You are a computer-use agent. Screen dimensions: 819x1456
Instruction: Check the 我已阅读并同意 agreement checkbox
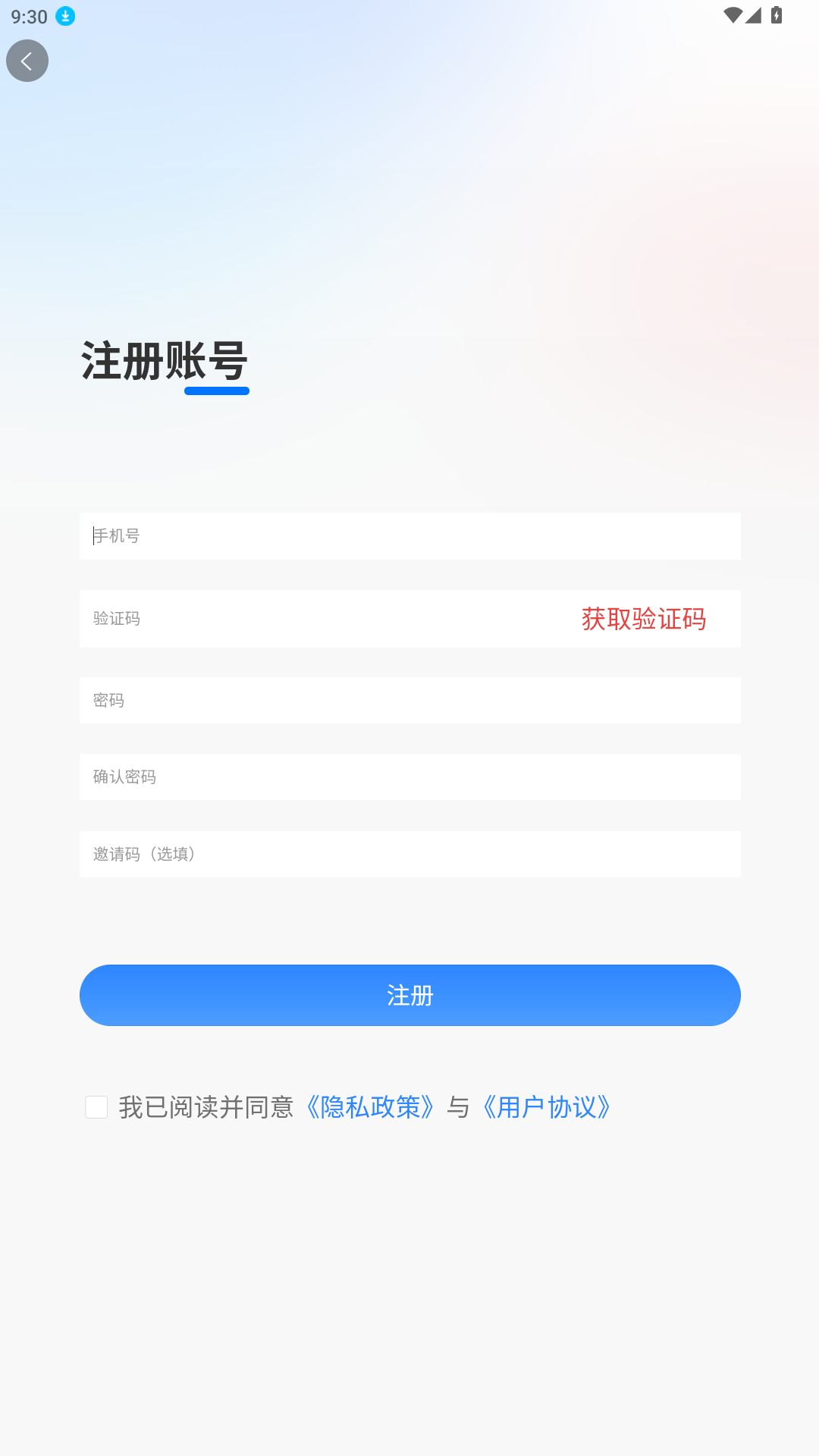(x=96, y=1107)
